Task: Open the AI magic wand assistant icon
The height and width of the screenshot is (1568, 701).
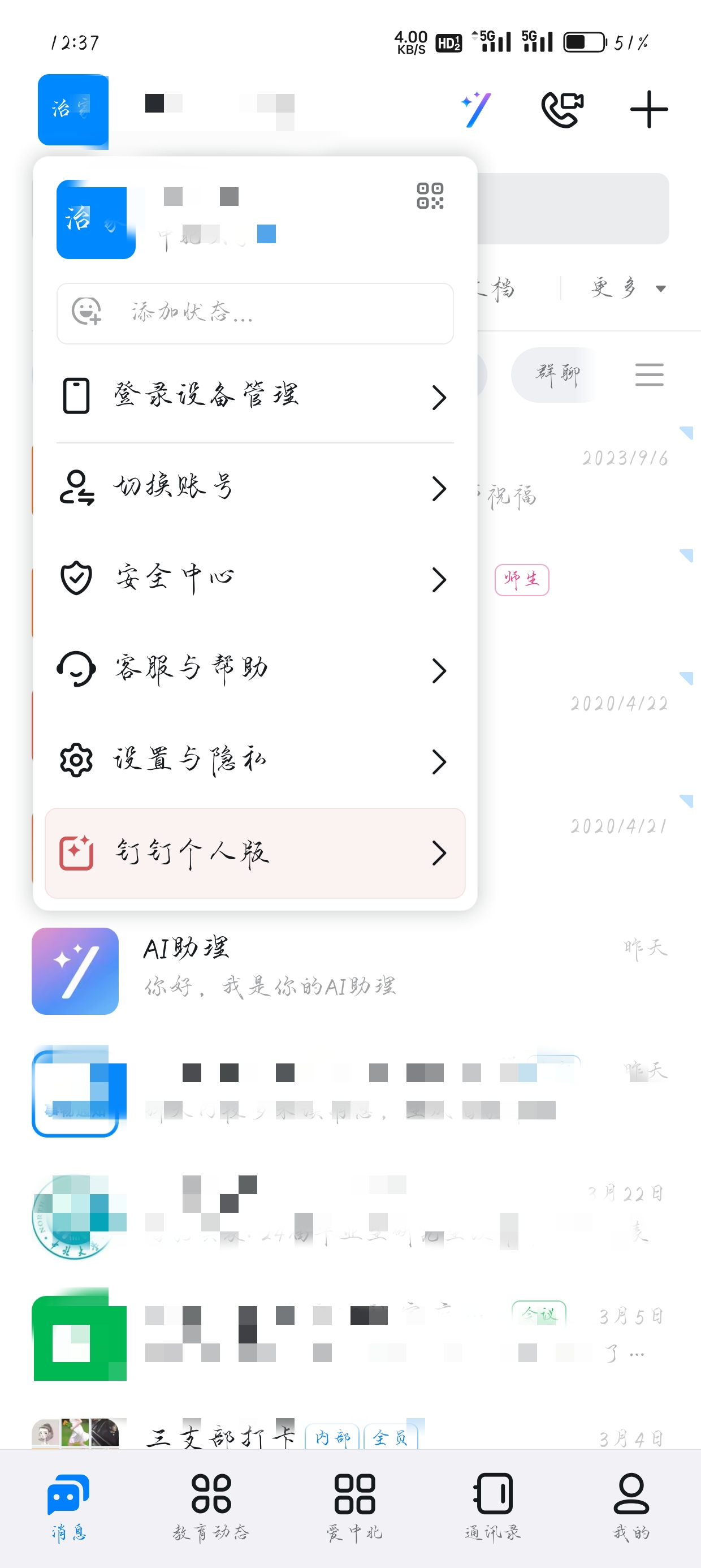Action: tap(475, 110)
